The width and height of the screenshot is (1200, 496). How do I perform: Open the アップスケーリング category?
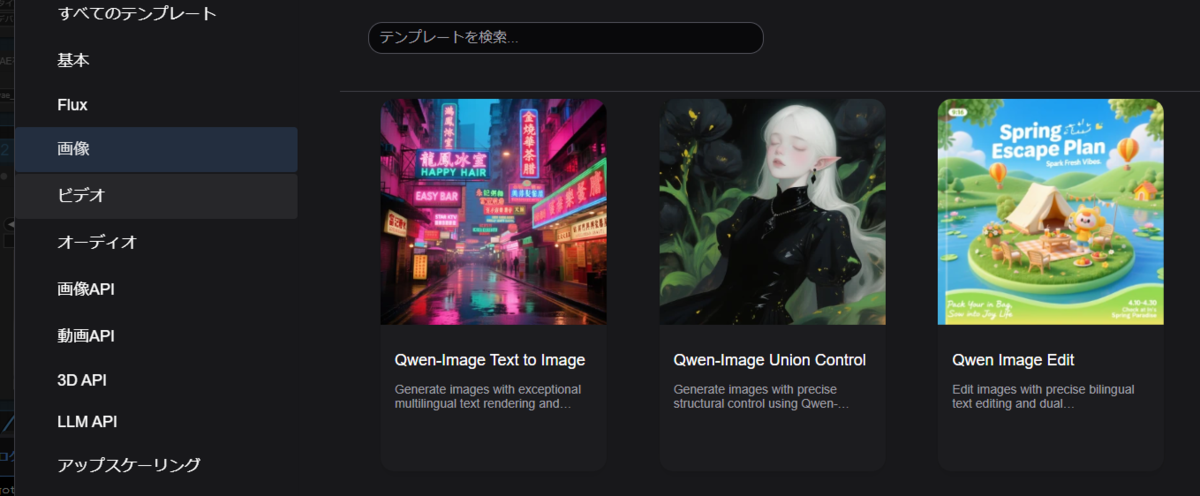click(x=129, y=465)
